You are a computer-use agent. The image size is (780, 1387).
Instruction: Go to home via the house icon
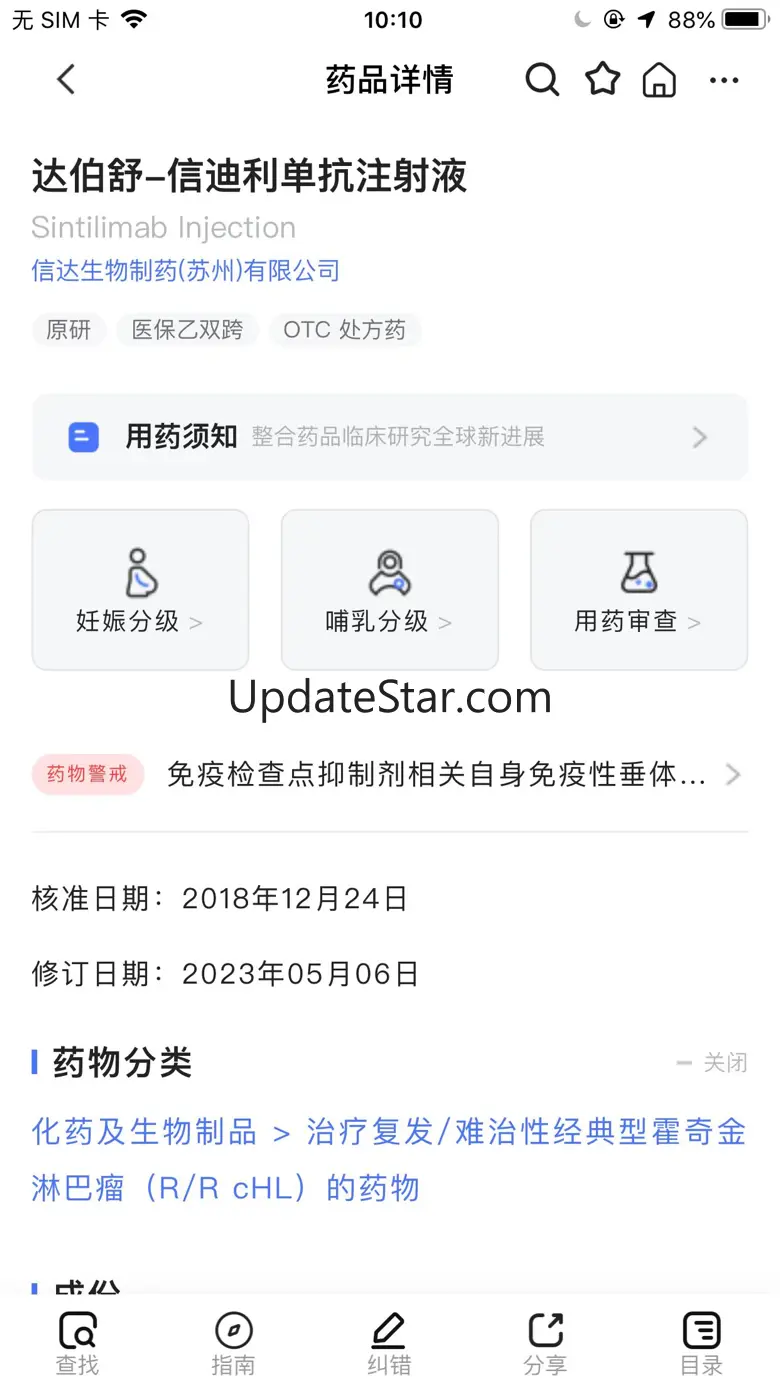point(659,80)
